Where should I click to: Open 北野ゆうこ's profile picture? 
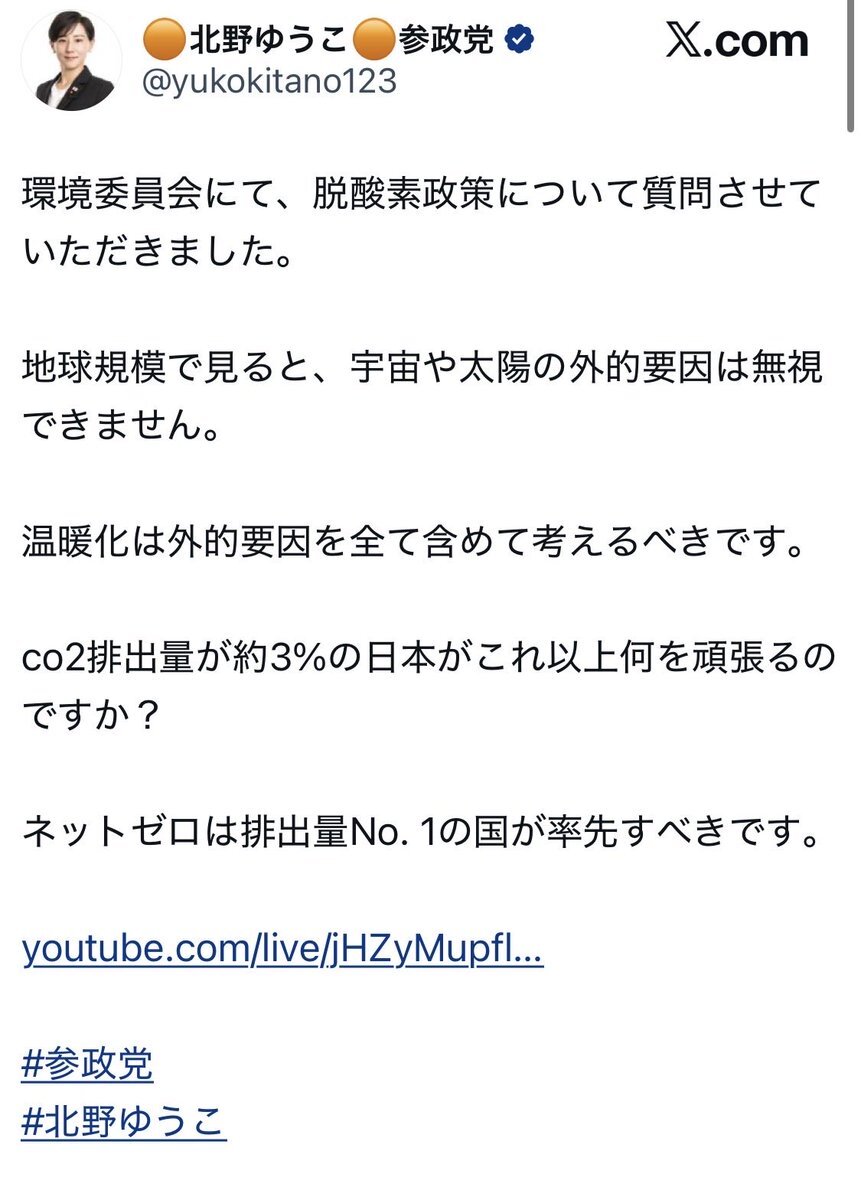(x=72, y=62)
